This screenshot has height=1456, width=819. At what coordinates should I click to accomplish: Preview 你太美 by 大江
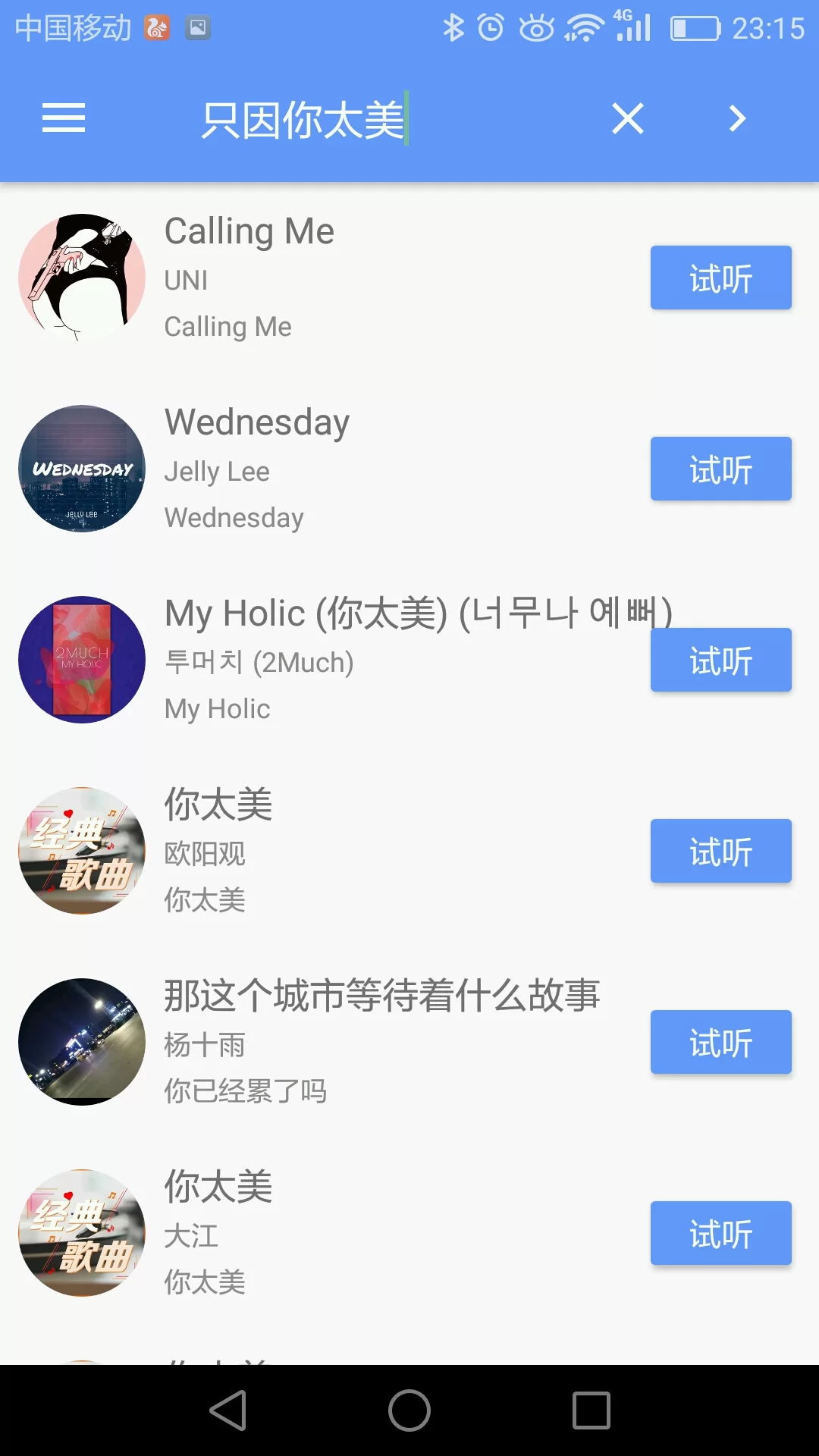coord(720,1233)
